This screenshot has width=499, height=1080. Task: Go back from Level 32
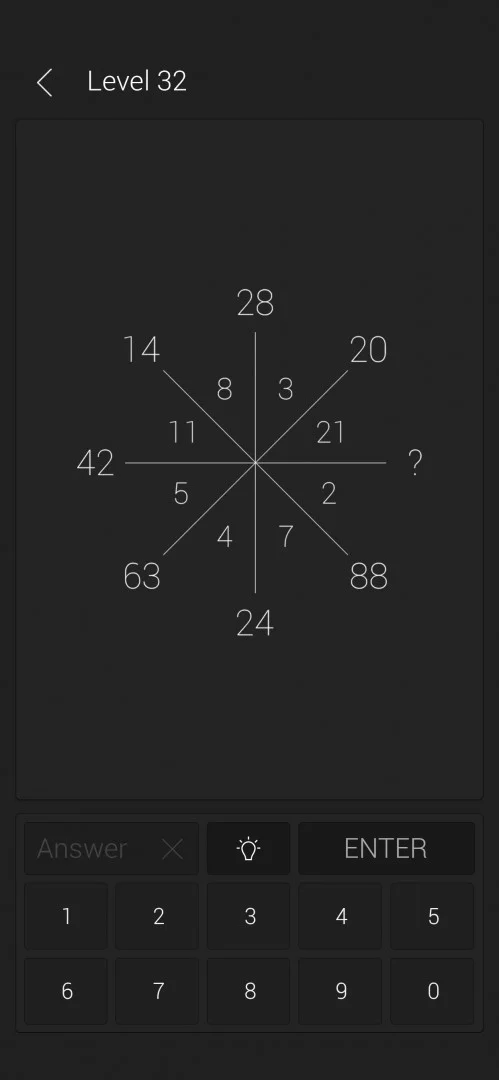tap(45, 83)
